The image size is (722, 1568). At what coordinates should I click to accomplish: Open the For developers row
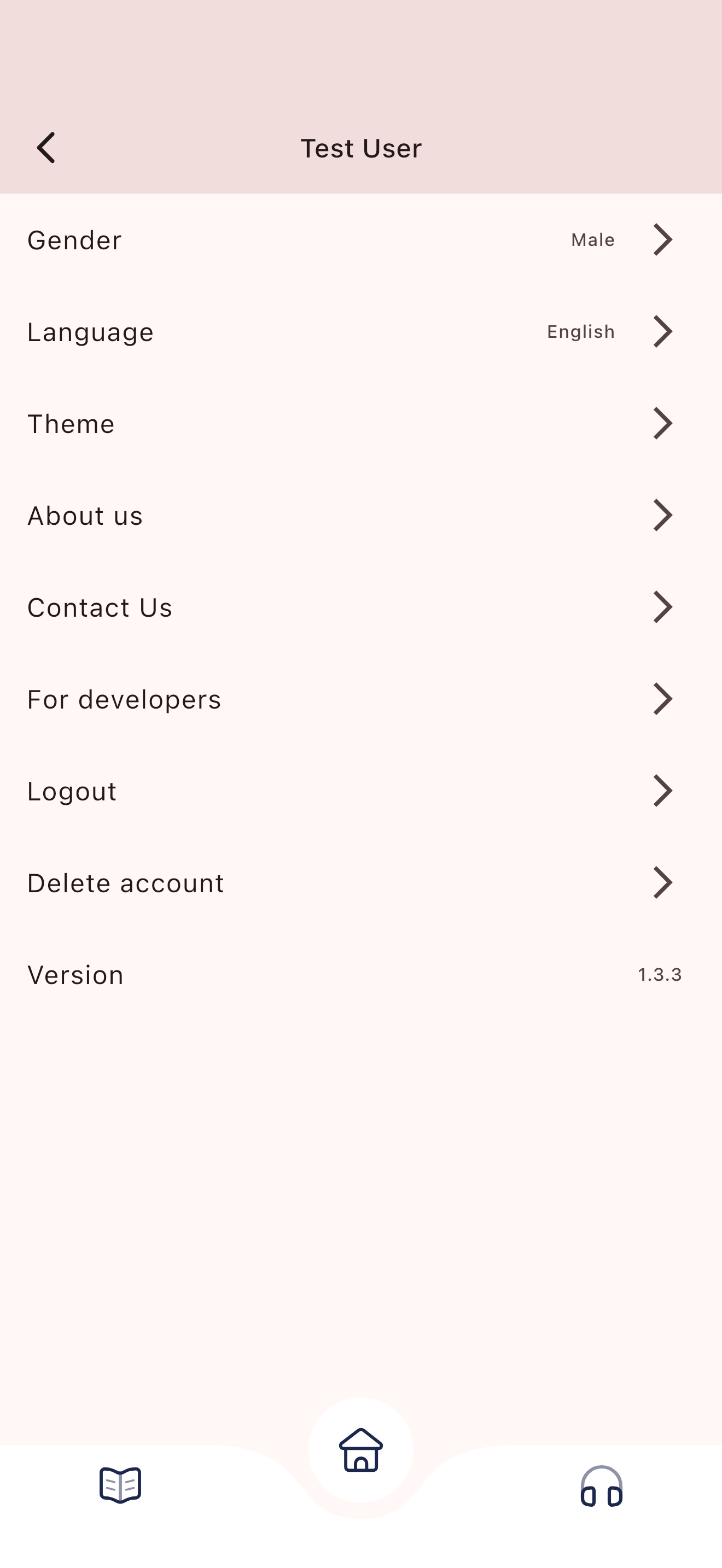click(x=360, y=699)
